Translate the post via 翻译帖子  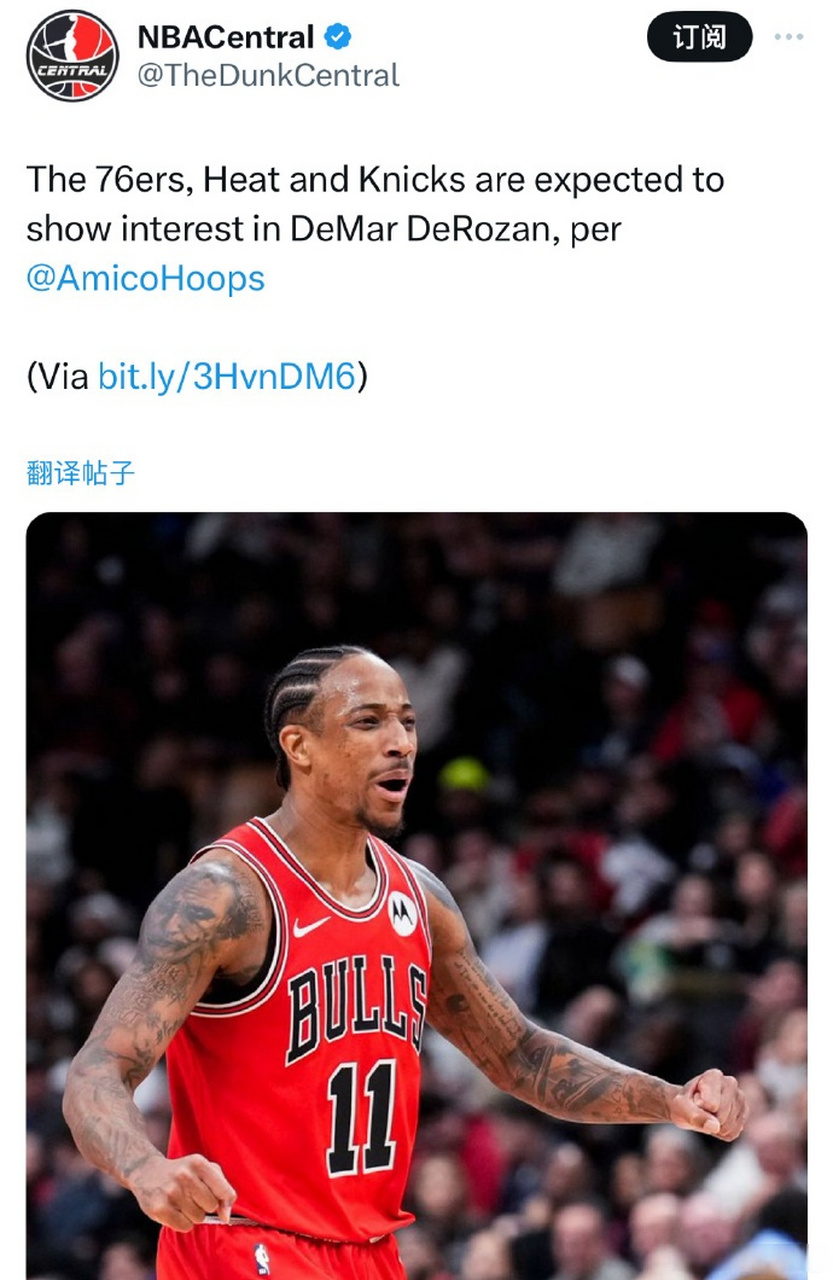click(x=80, y=473)
